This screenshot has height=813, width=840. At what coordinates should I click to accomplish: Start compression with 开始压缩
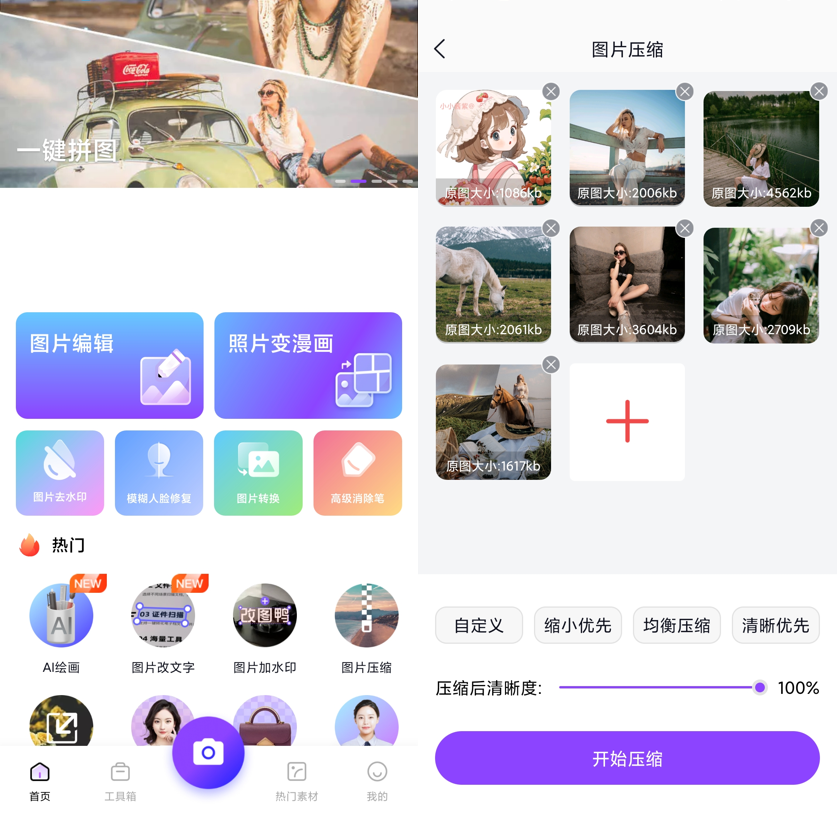[x=627, y=758]
